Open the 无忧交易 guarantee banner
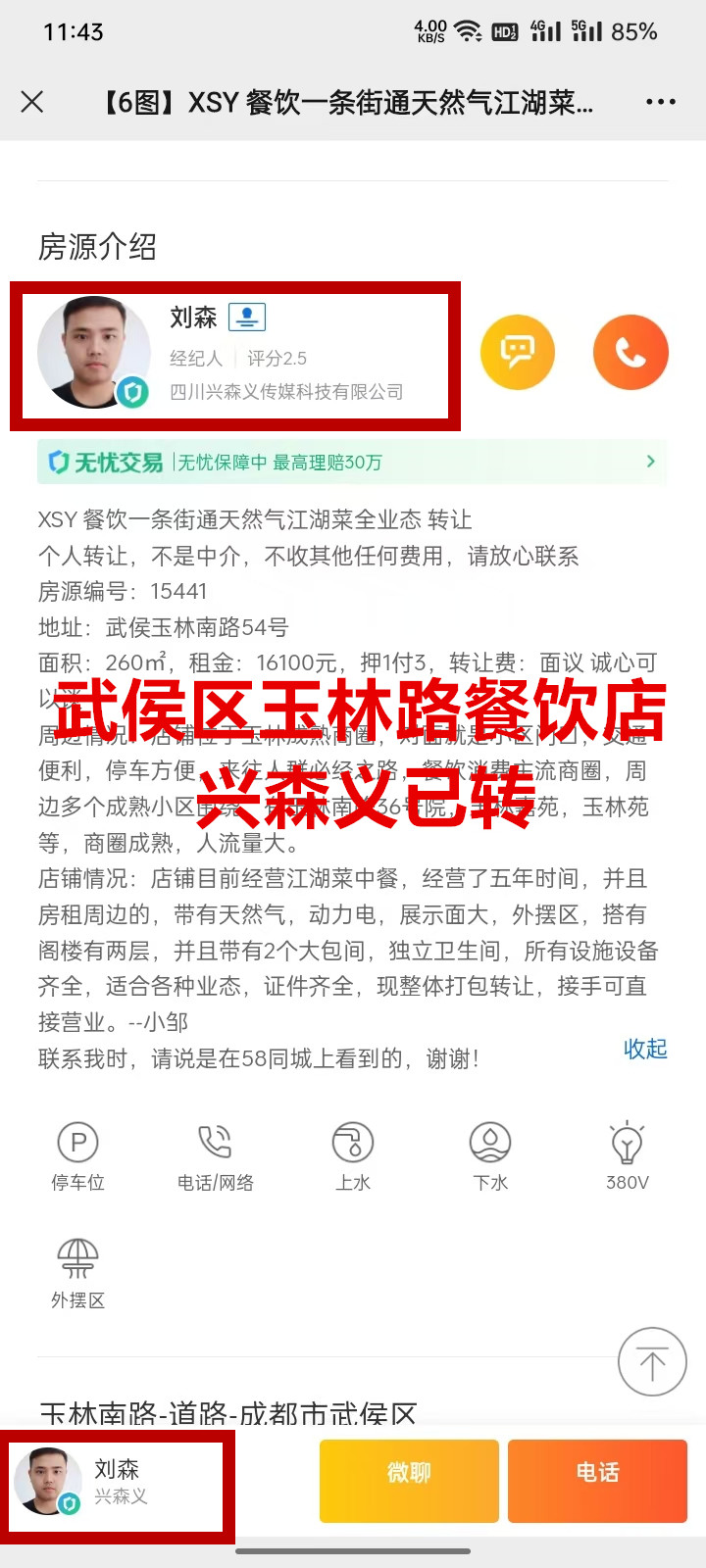 352,462
